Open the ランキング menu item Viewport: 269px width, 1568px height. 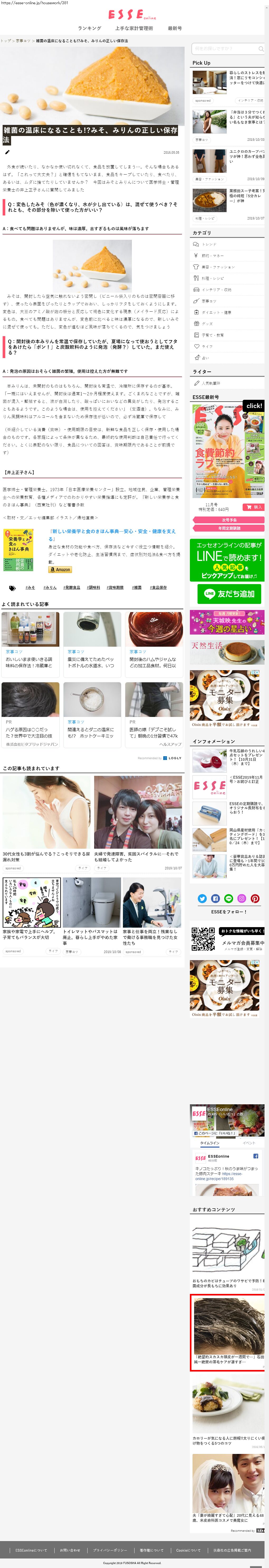(x=89, y=28)
